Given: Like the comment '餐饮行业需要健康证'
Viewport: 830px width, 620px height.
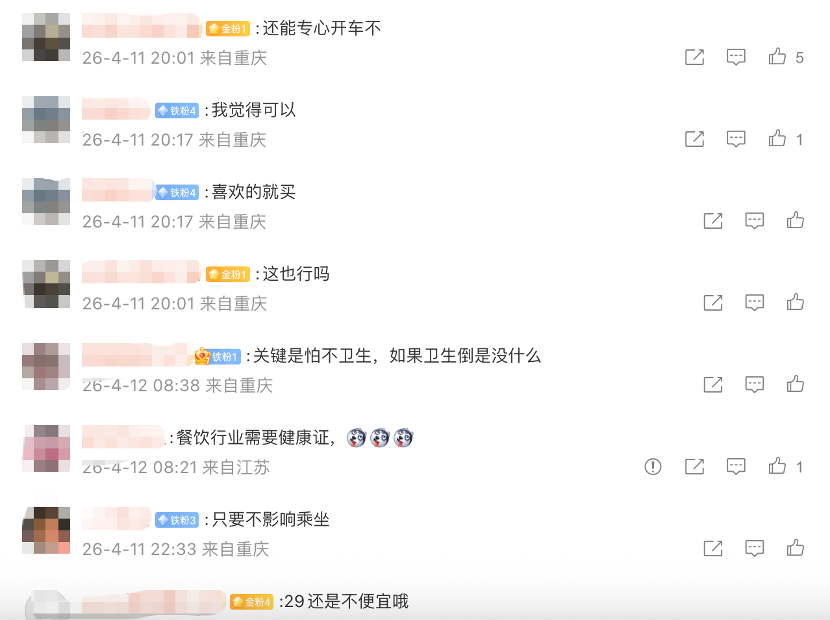Looking at the screenshot, I should pyautogui.click(x=777, y=466).
